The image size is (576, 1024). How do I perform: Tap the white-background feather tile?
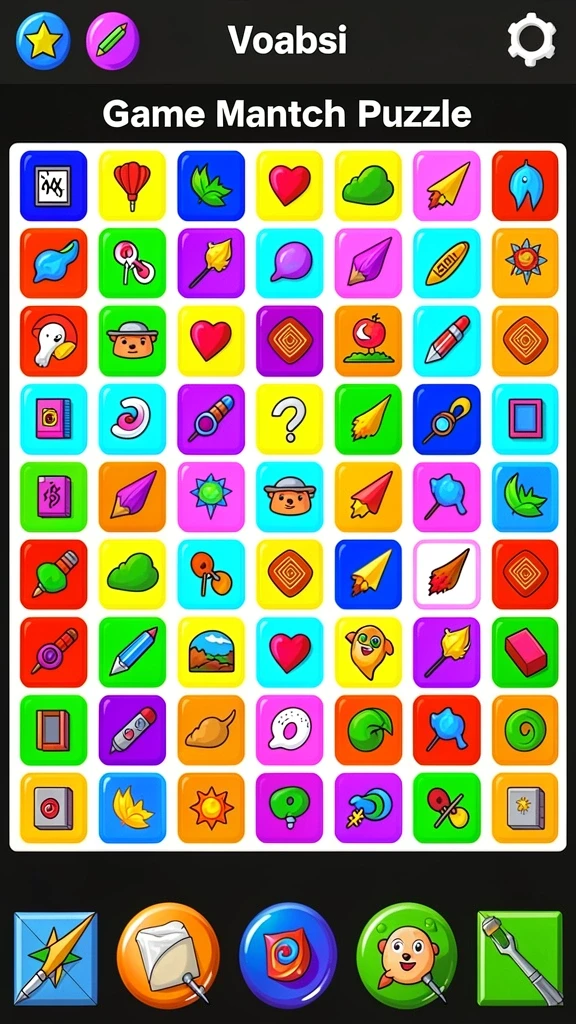447,575
